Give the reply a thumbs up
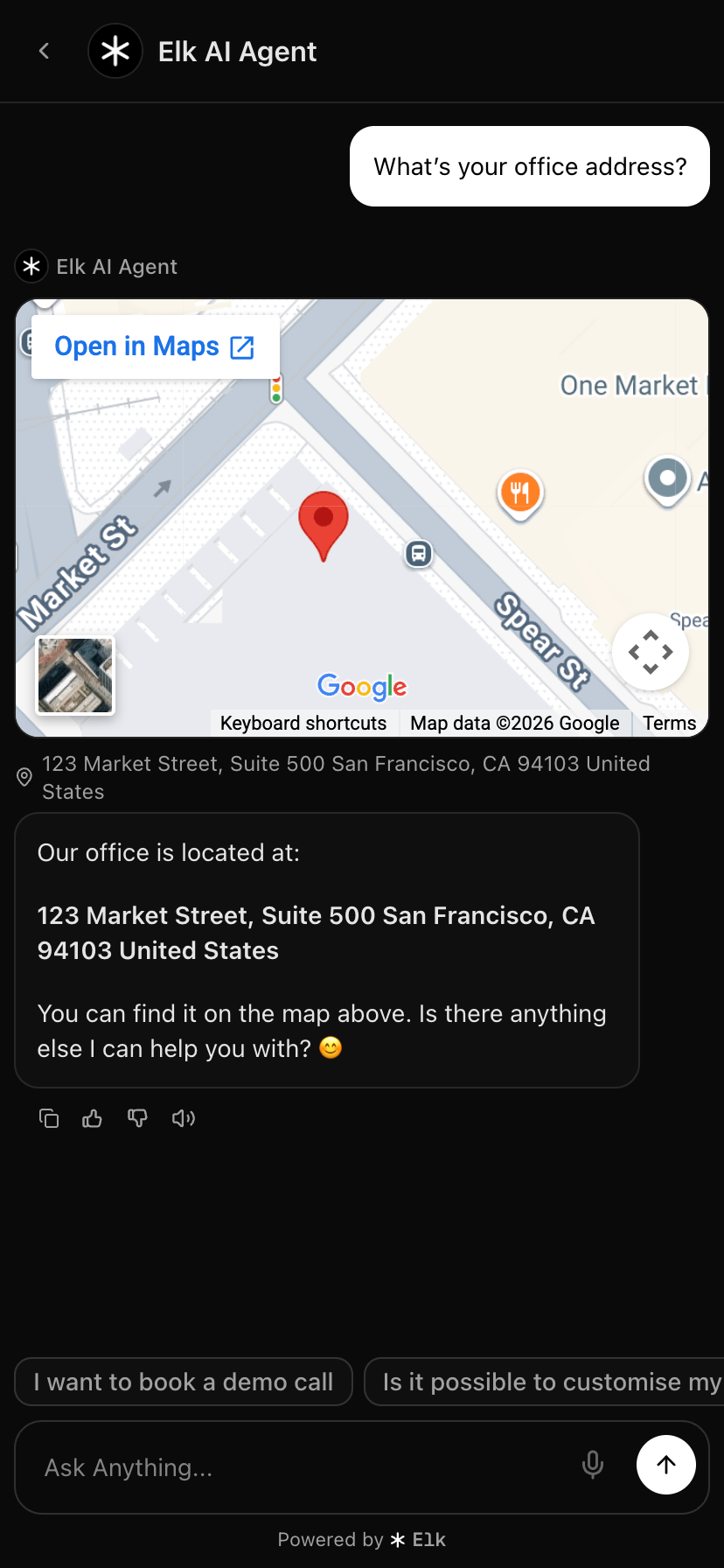The height and width of the screenshot is (1568, 724). [92, 1118]
